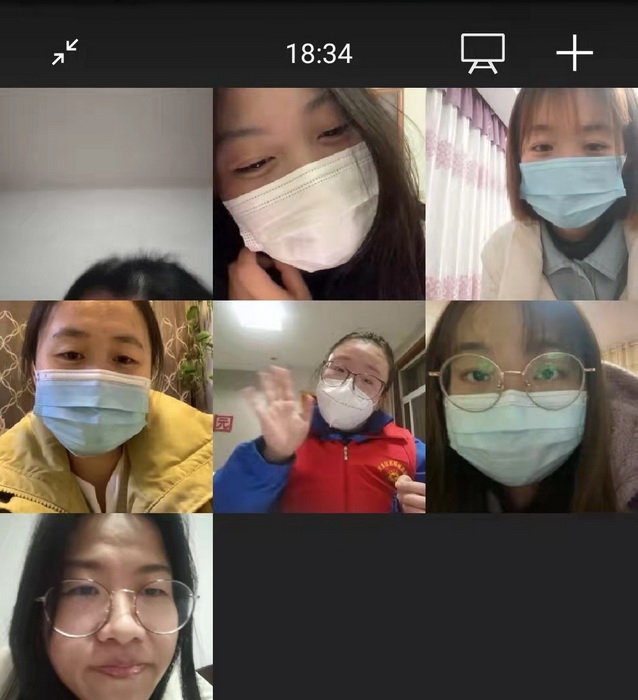
Task: Enlarge the video tile showing only a head top
Action: tap(106, 194)
